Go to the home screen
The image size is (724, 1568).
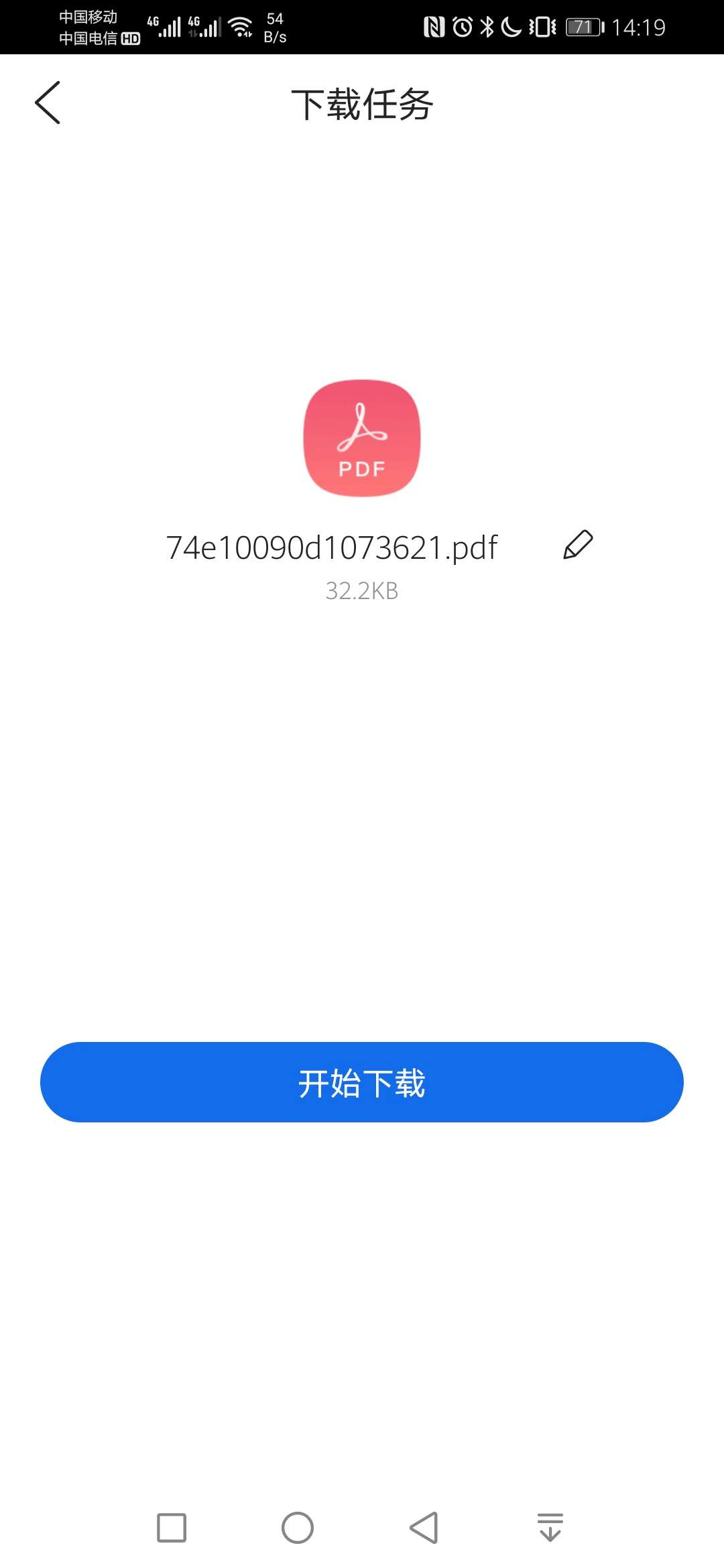click(298, 1528)
